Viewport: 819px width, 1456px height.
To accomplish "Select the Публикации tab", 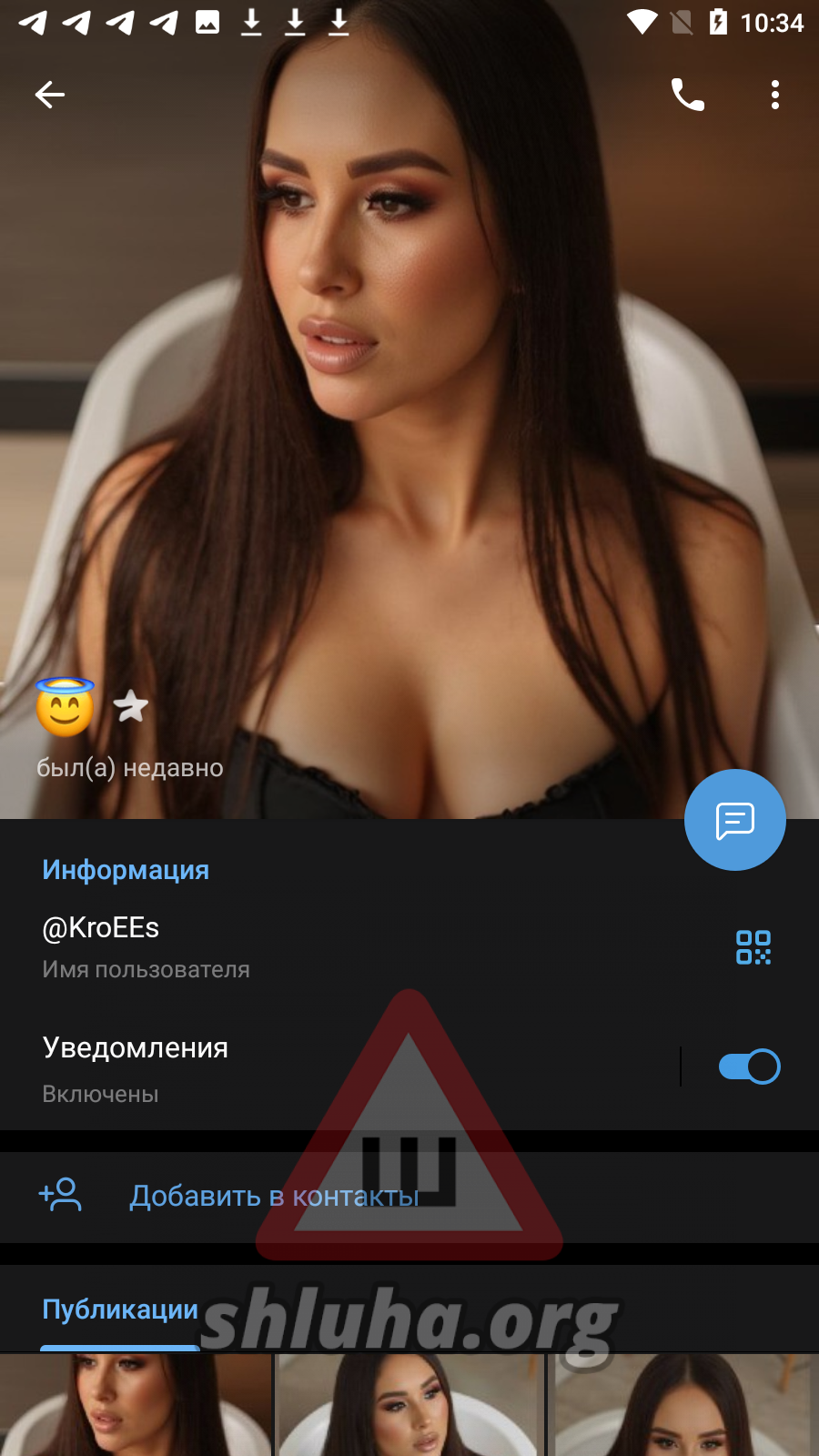I will (x=120, y=1309).
